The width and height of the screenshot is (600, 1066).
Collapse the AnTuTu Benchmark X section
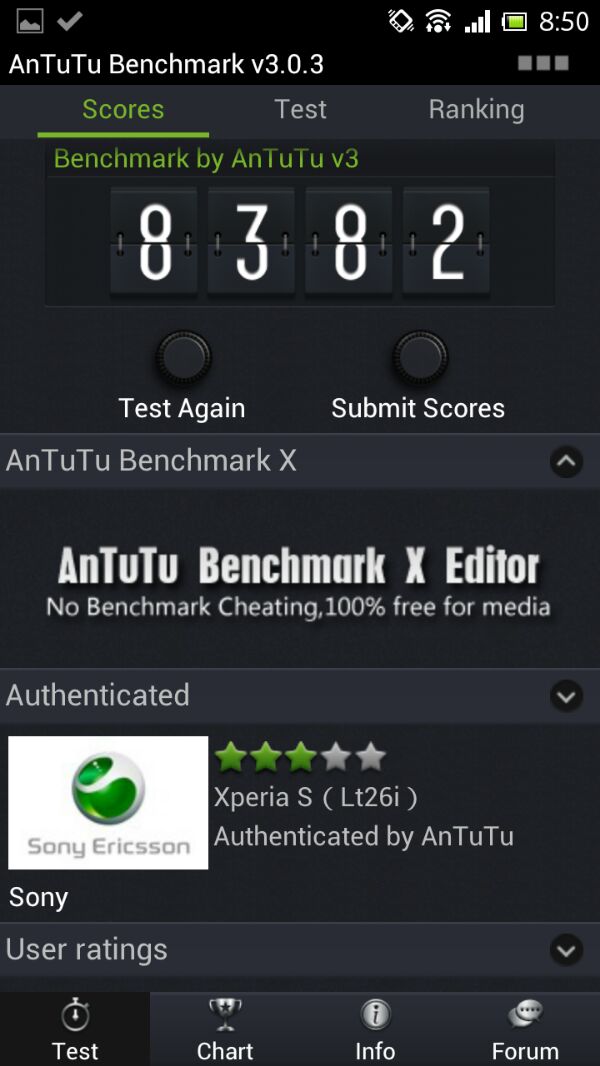click(566, 461)
